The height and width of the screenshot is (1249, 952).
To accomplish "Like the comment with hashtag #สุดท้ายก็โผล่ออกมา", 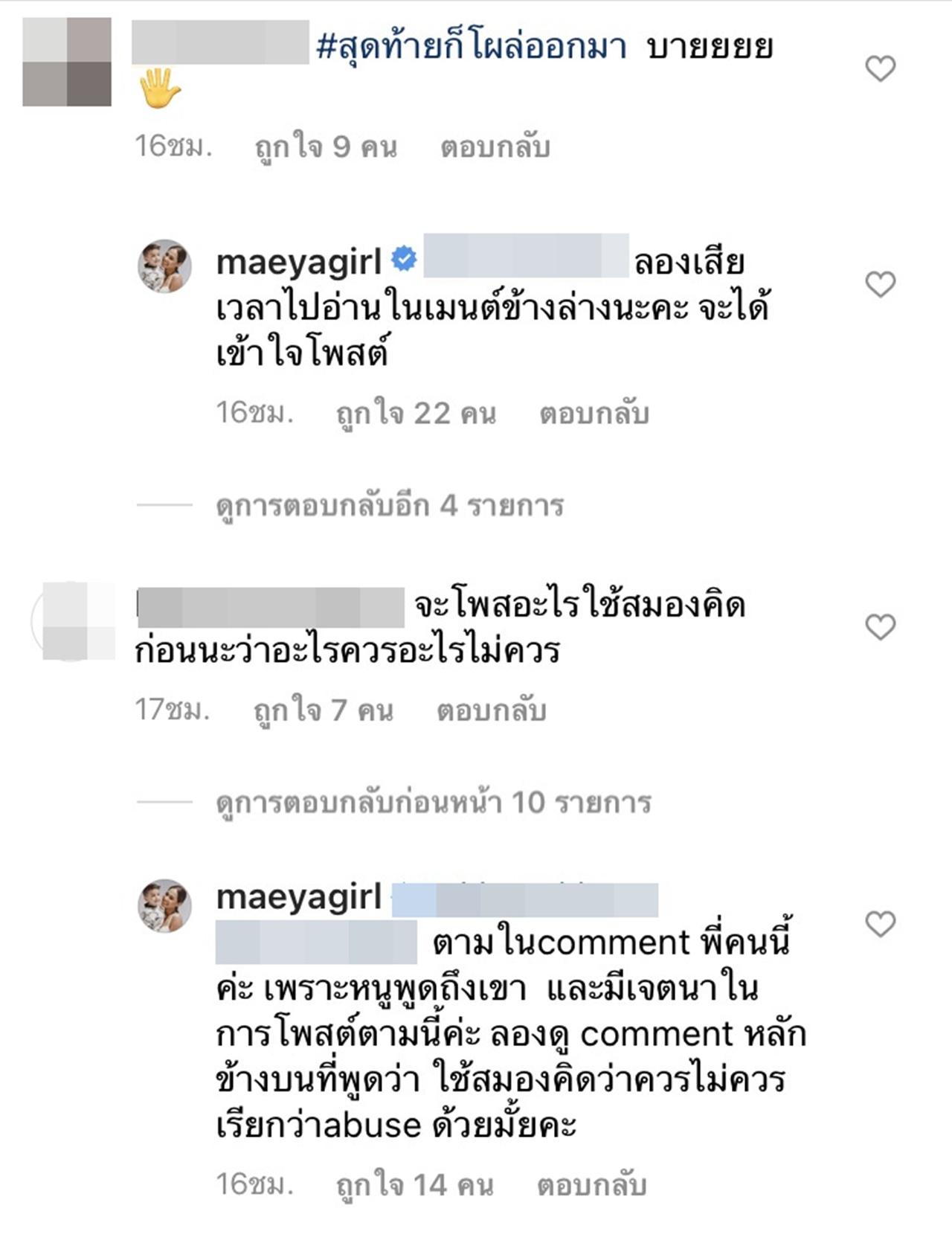I will 881,69.
